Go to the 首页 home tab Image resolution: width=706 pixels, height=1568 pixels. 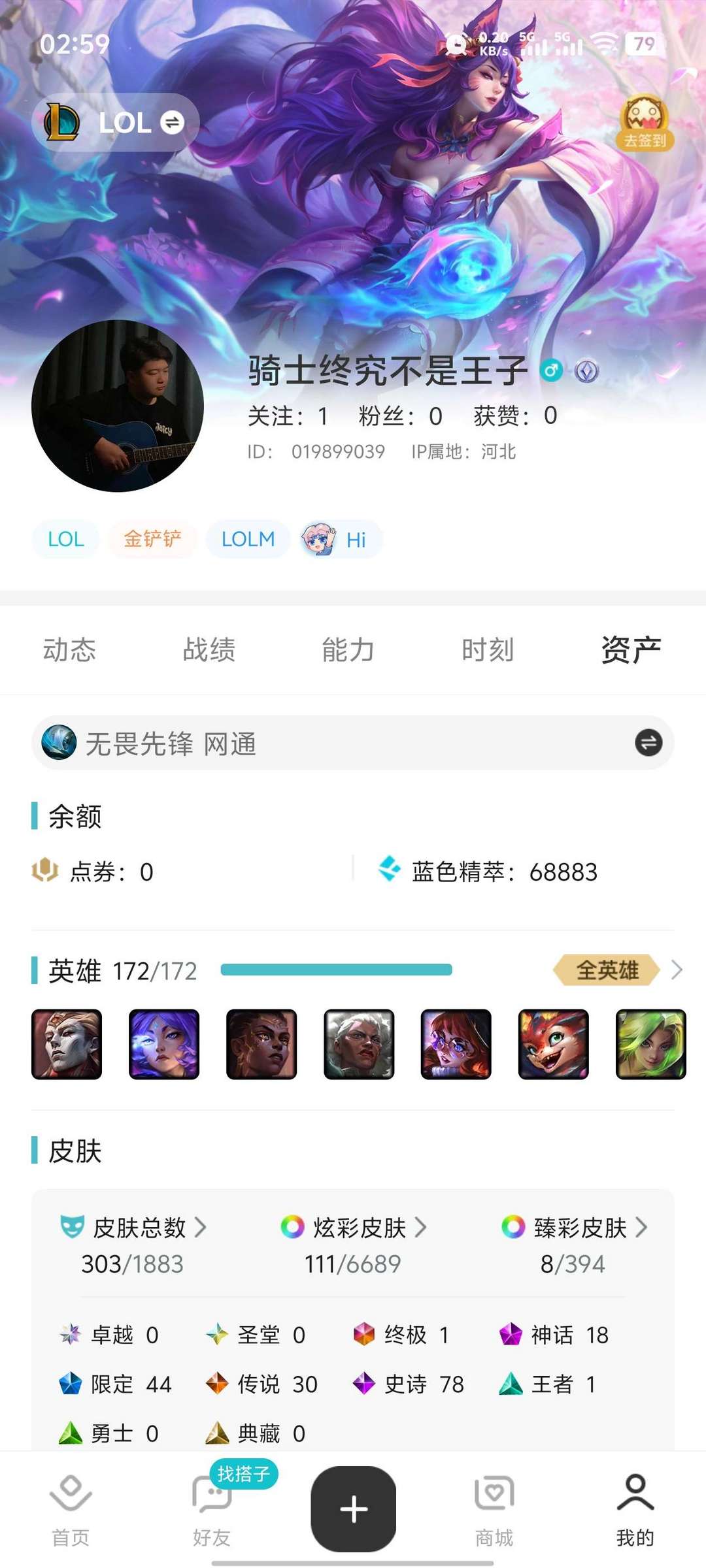[71, 1511]
